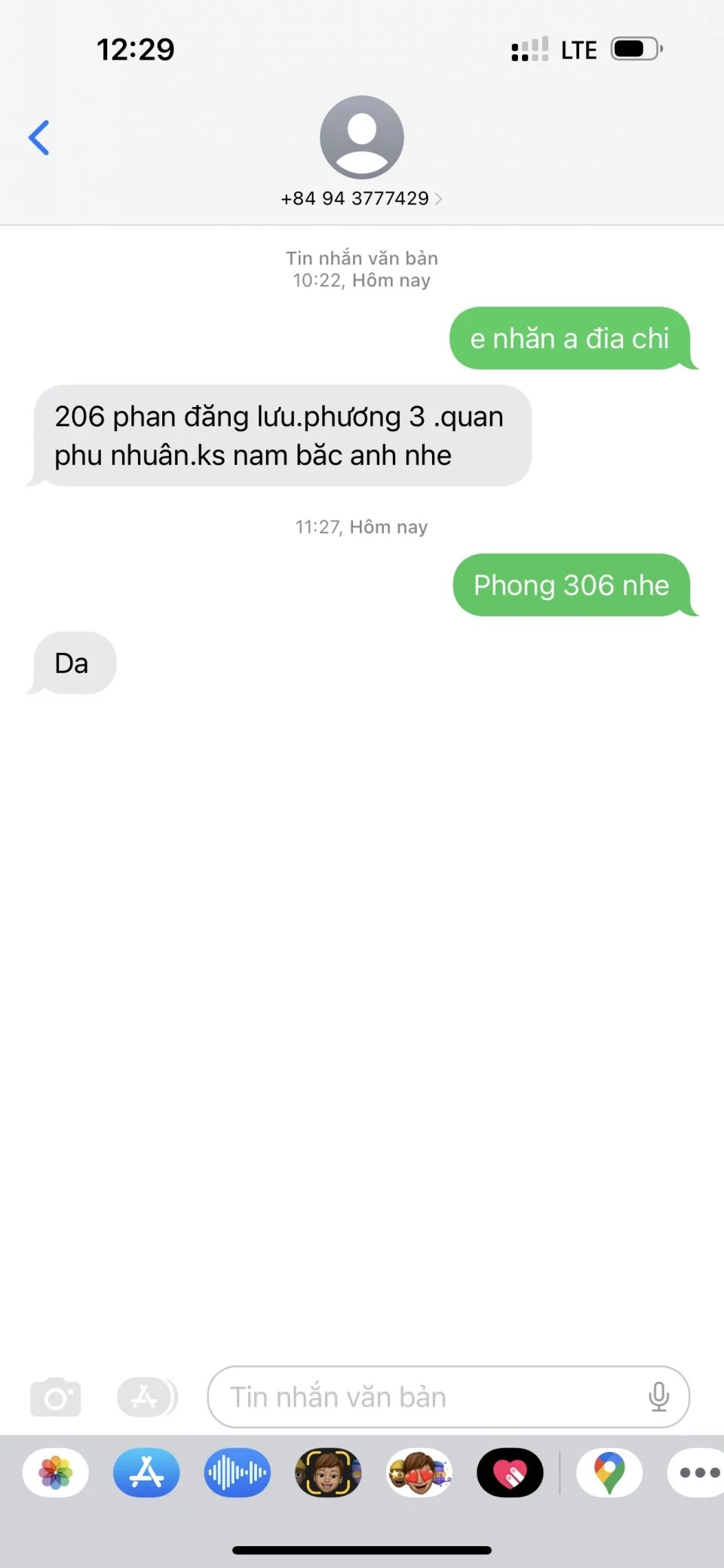Open the camera to attach a photo

pos(55,1397)
